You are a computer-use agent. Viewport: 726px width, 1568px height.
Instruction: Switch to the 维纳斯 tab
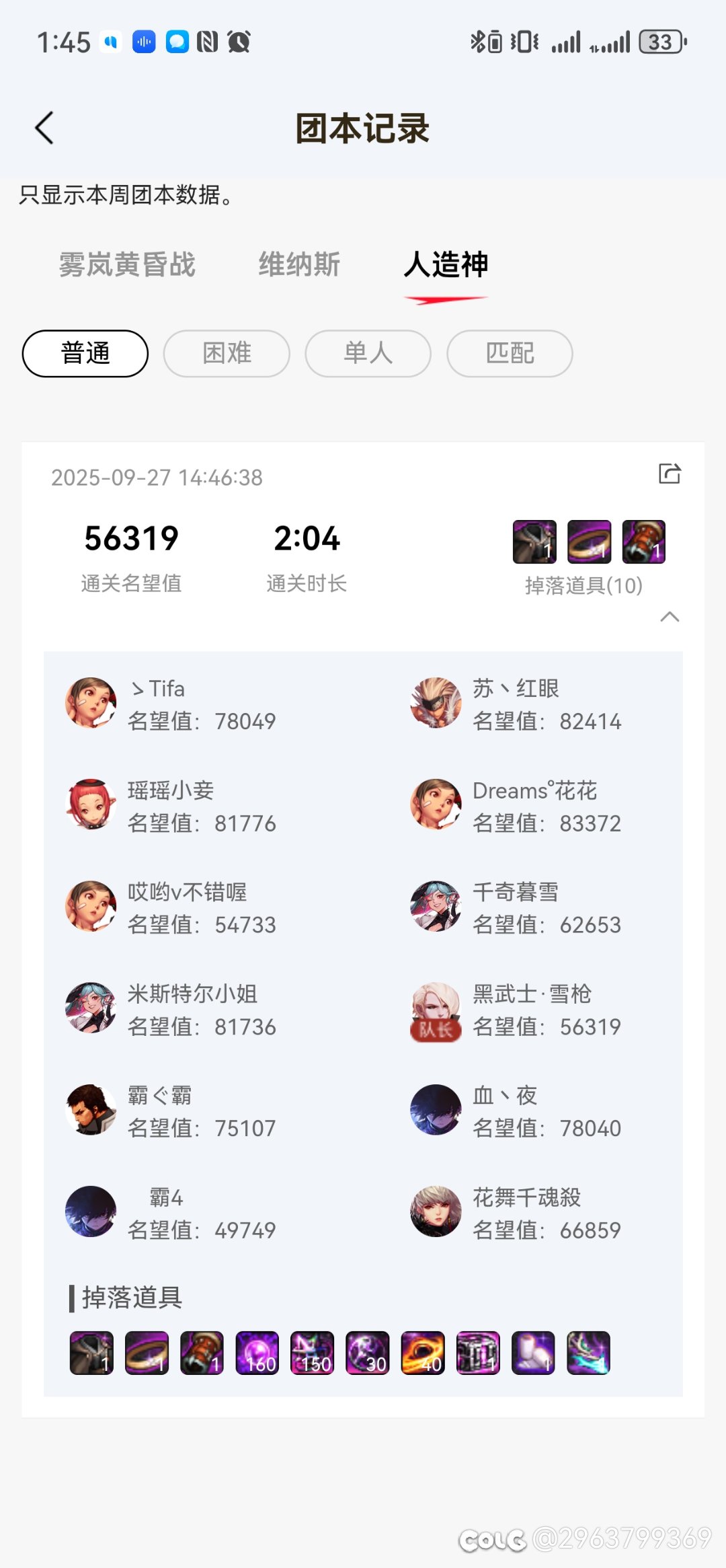pyautogui.click(x=299, y=264)
